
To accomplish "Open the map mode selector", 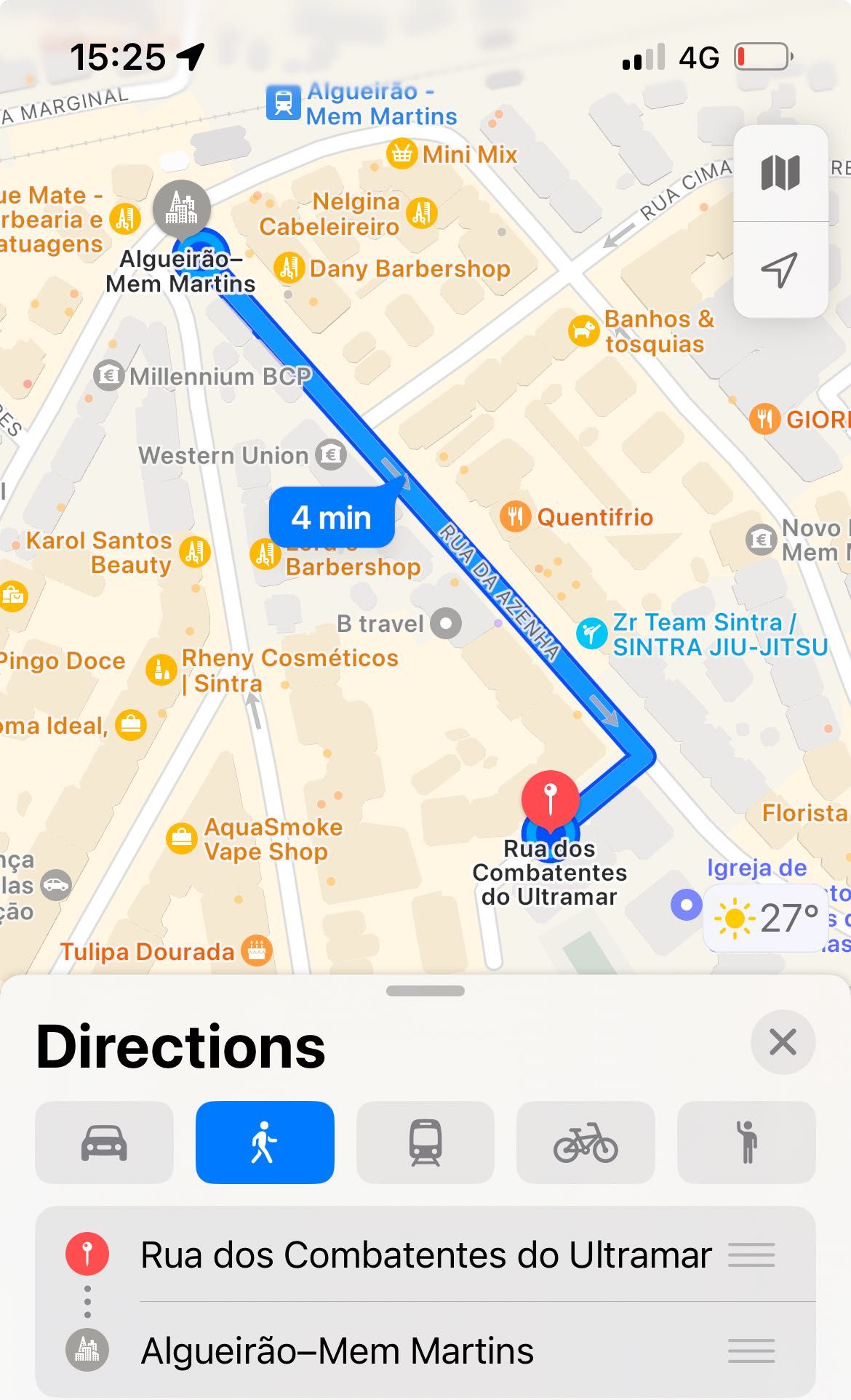I will tap(780, 173).
